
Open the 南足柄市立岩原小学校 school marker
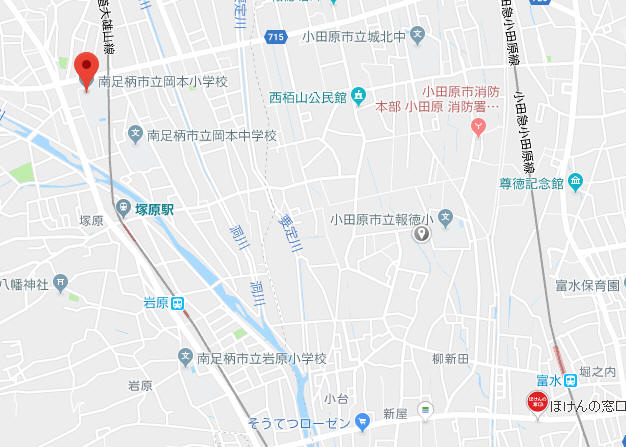pyautogui.click(x=185, y=356)
